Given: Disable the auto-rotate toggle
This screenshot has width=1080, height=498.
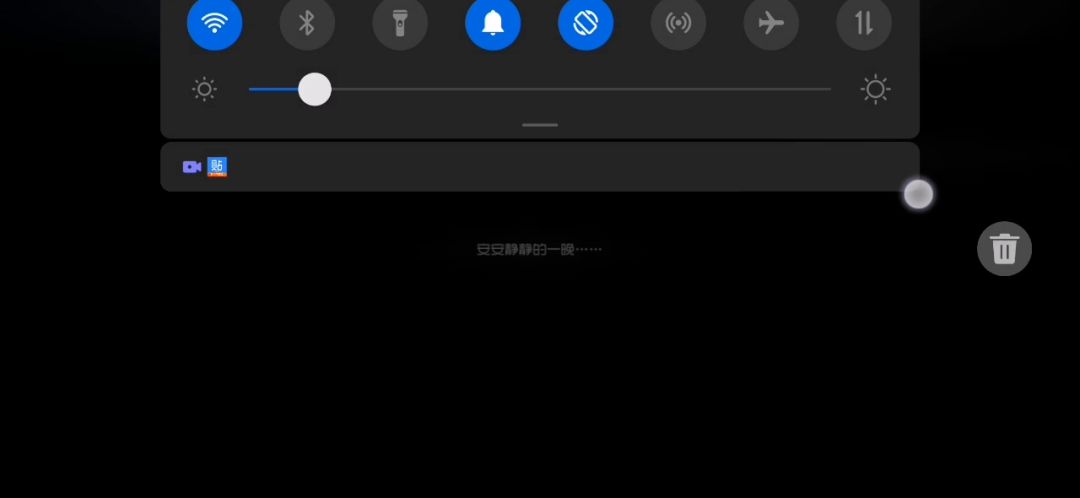Looking at the screenshot, I should pos(586,23).
